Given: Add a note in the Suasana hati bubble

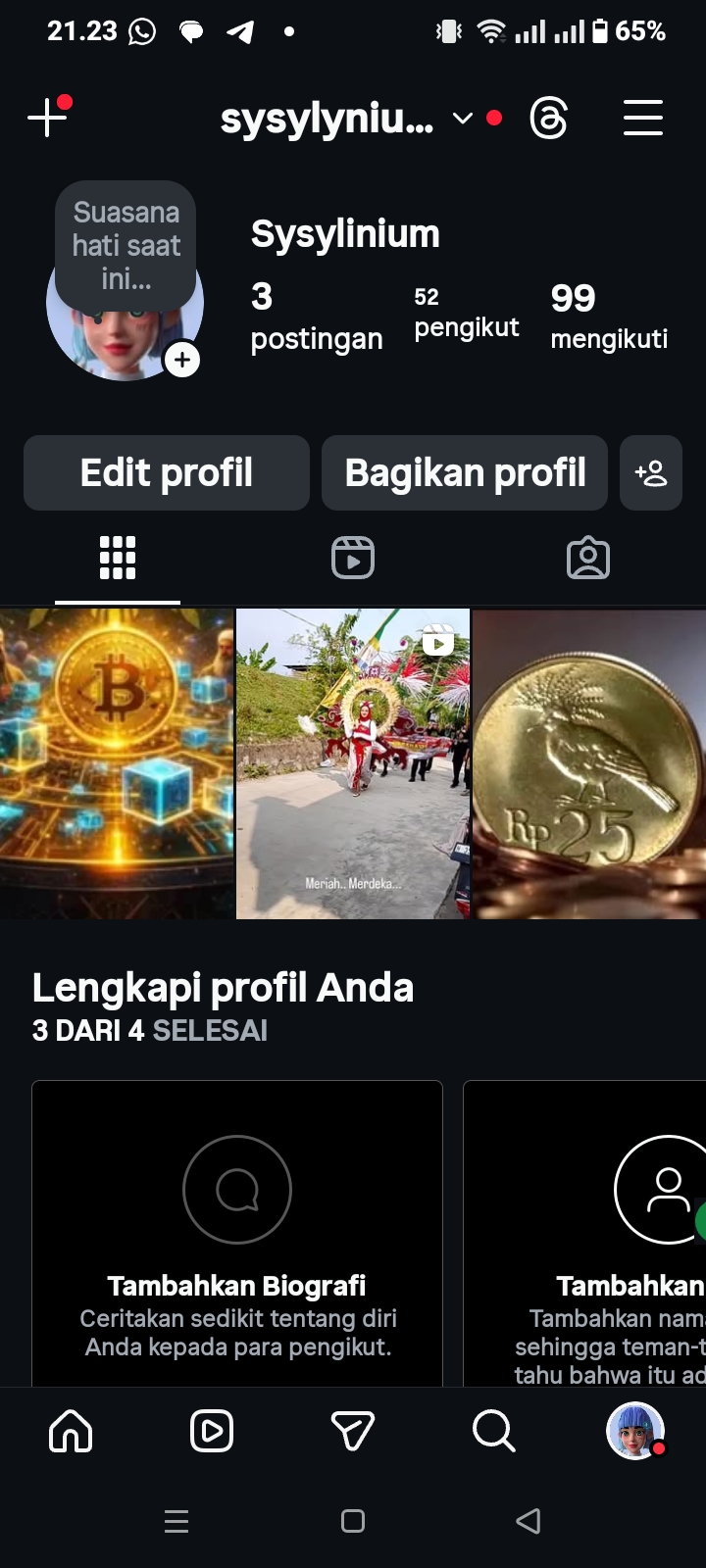Looking at the screenshot, I should [126, 245].
